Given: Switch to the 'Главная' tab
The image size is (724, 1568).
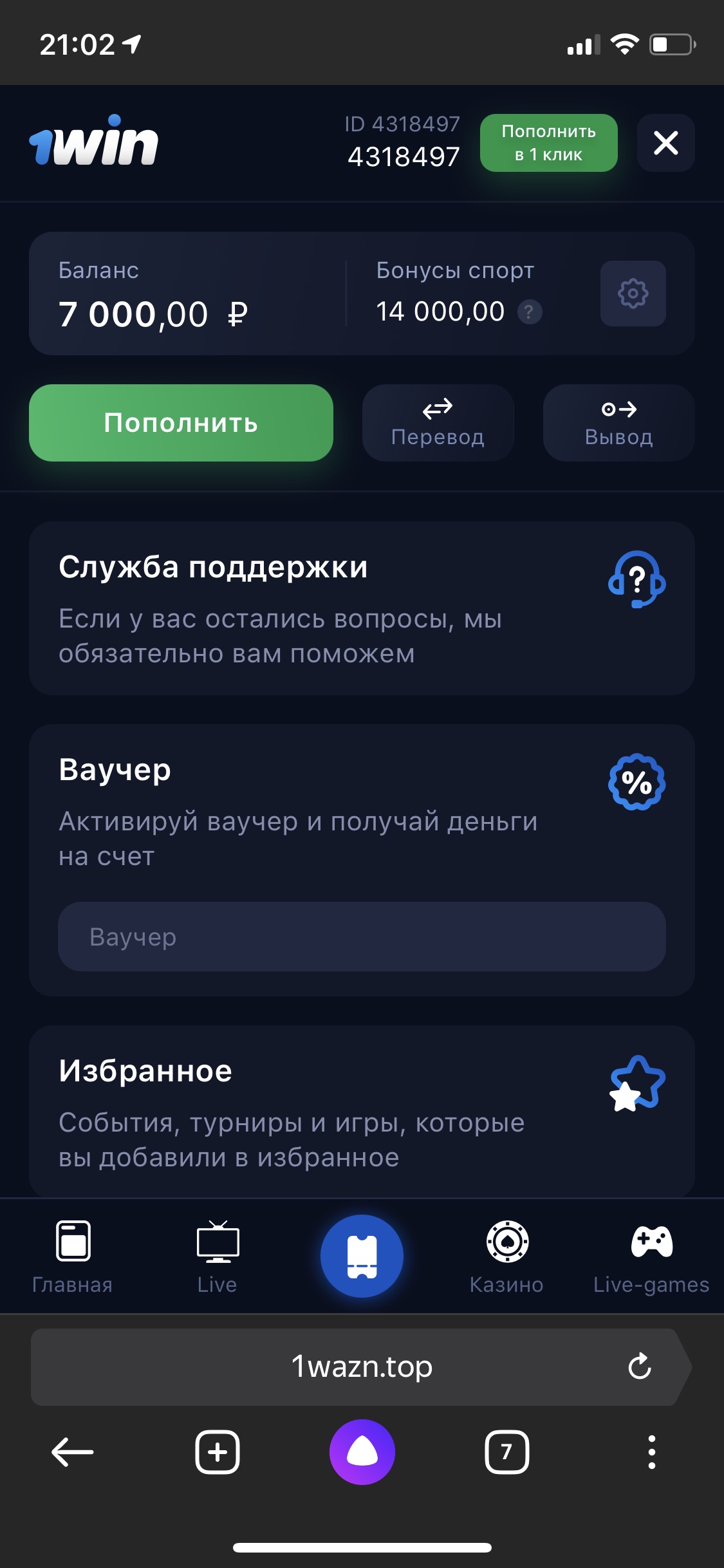Looking at the screenshot, I should (73, 1256).
